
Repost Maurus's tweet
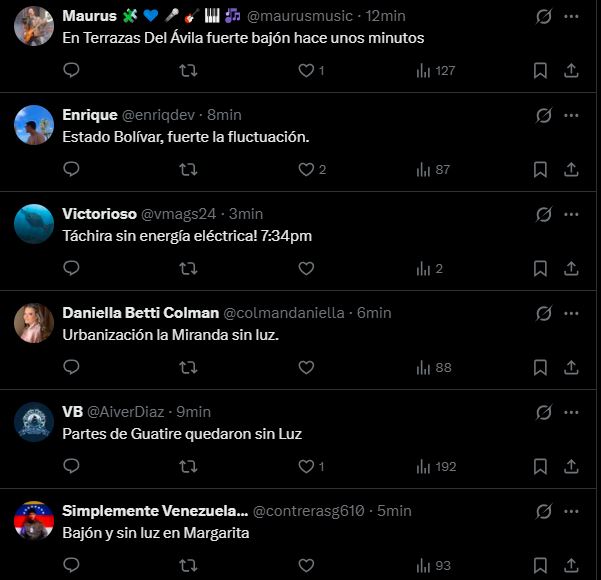point(188,71)
